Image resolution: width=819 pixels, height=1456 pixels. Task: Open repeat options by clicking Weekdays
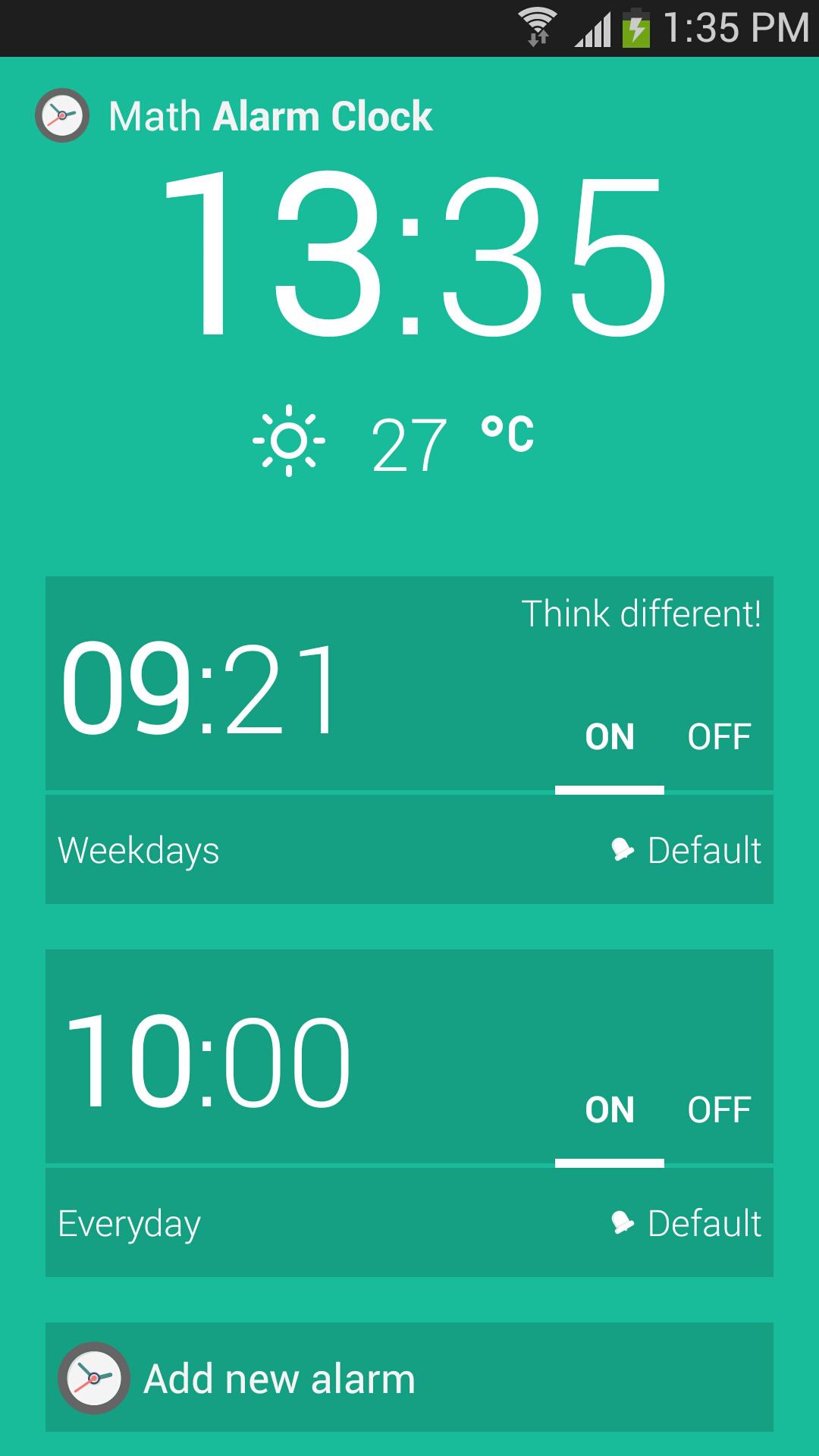point(139,850)
